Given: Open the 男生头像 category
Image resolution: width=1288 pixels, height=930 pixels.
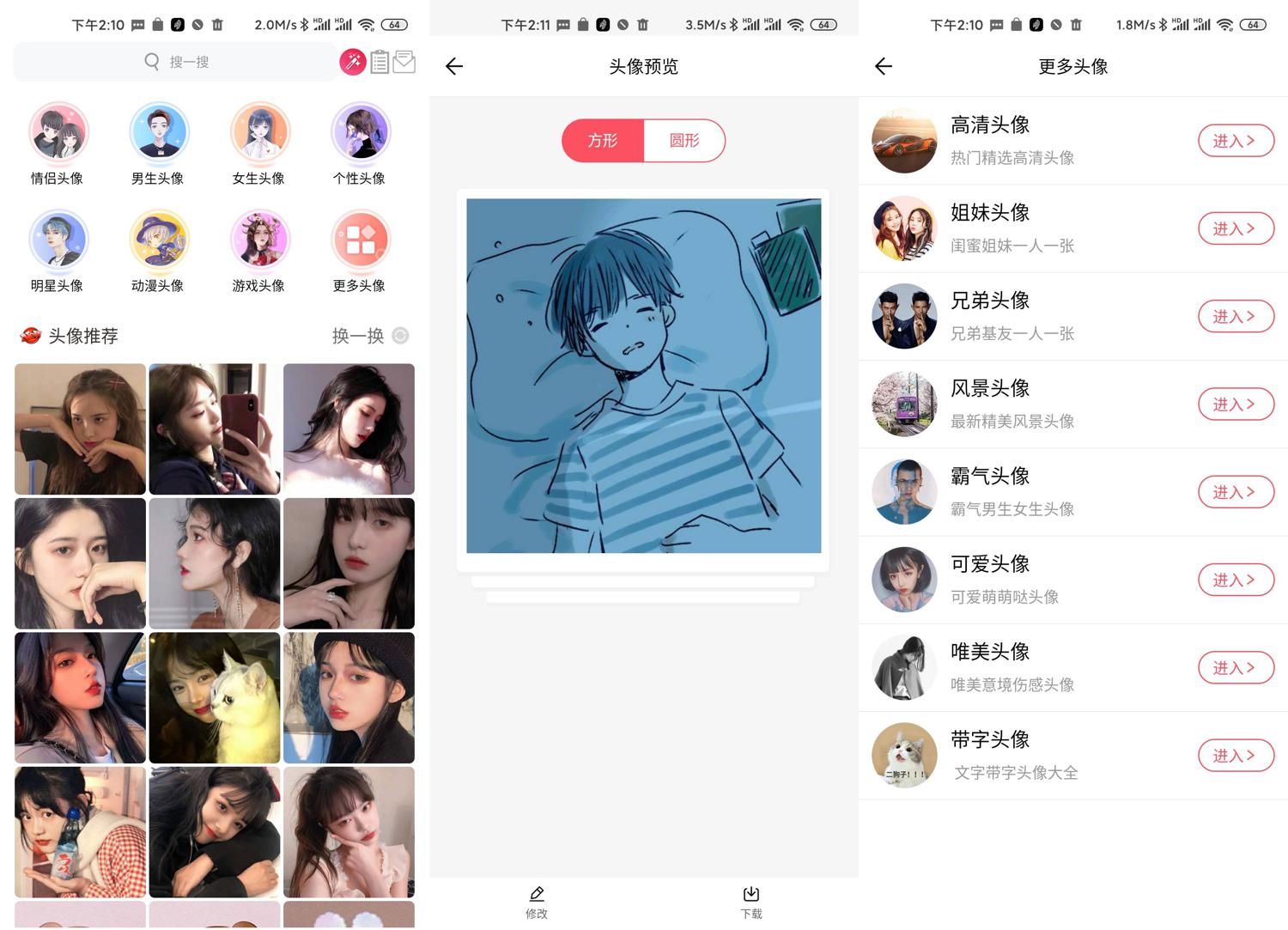Looking at the screenshot, I should pyautogui.click(x=158, y=143).
